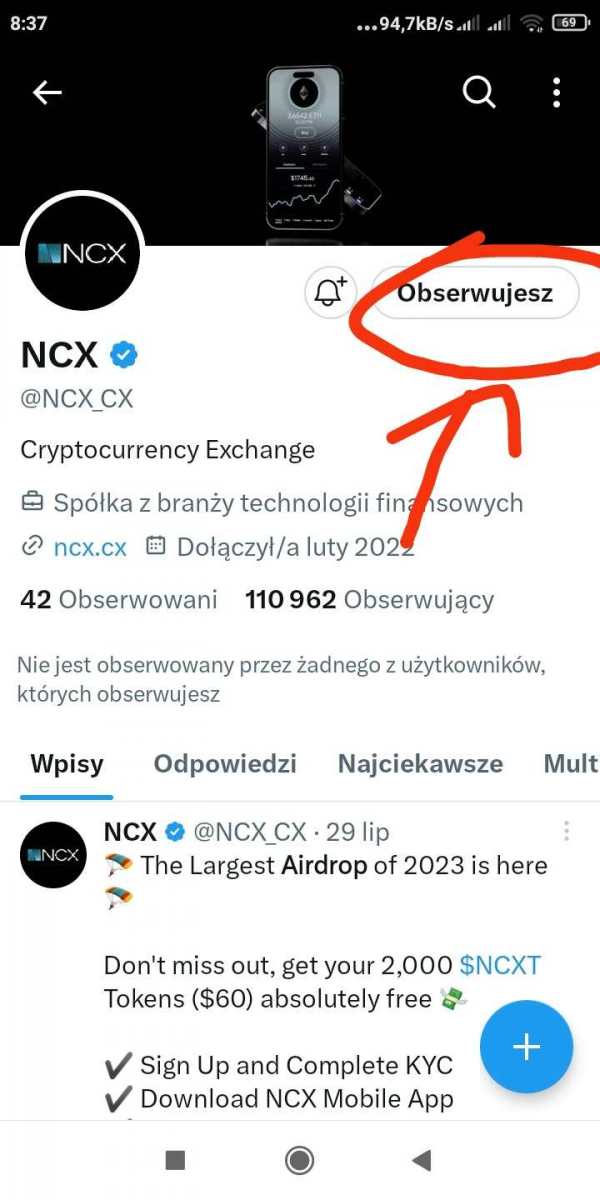600x1200 pixels.
Task: Switch to the Odpowiedzi tab
Action: click(225, 765)
